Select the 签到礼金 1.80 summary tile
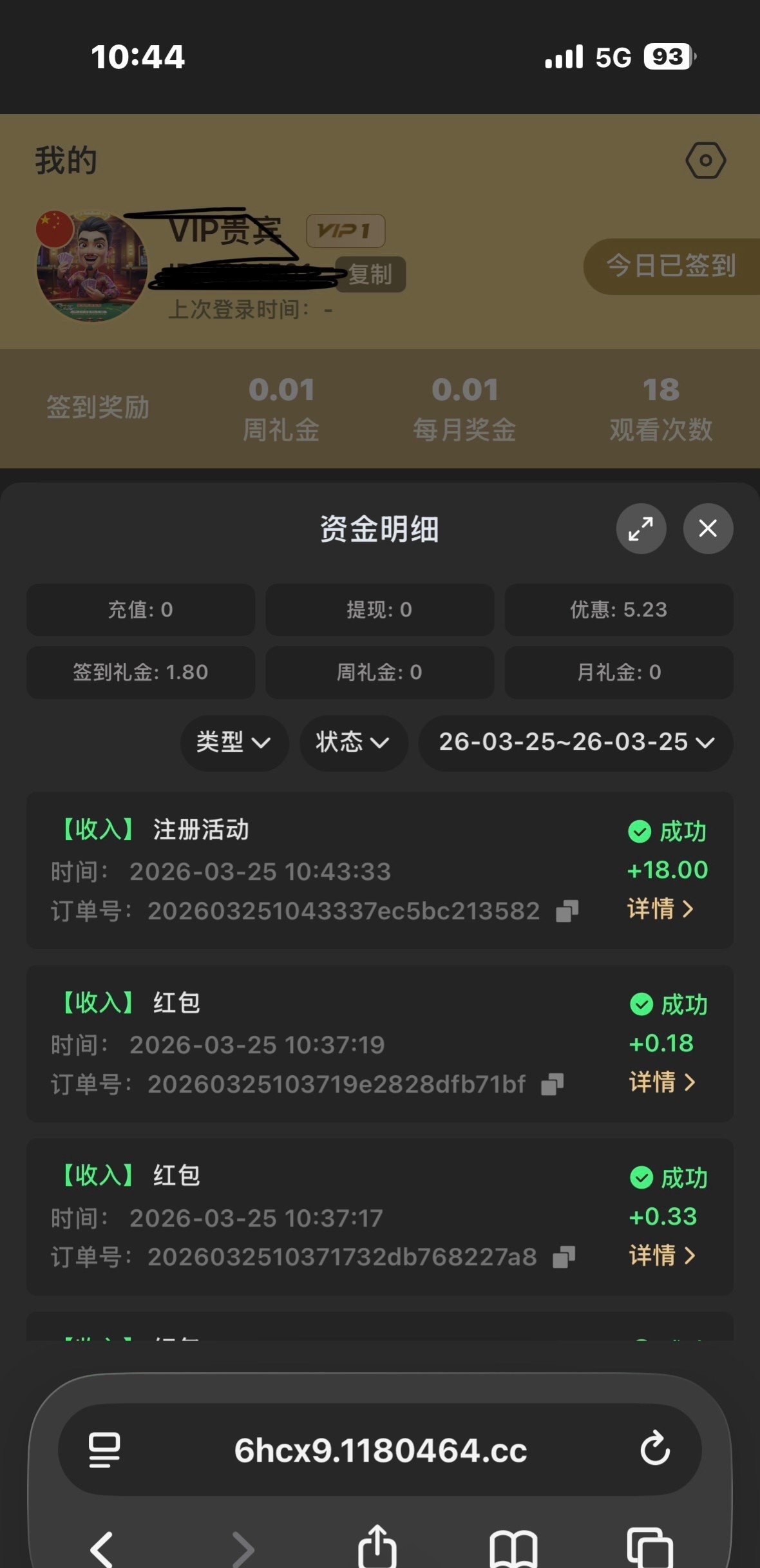760x1568 pixels. pos(140,672)
